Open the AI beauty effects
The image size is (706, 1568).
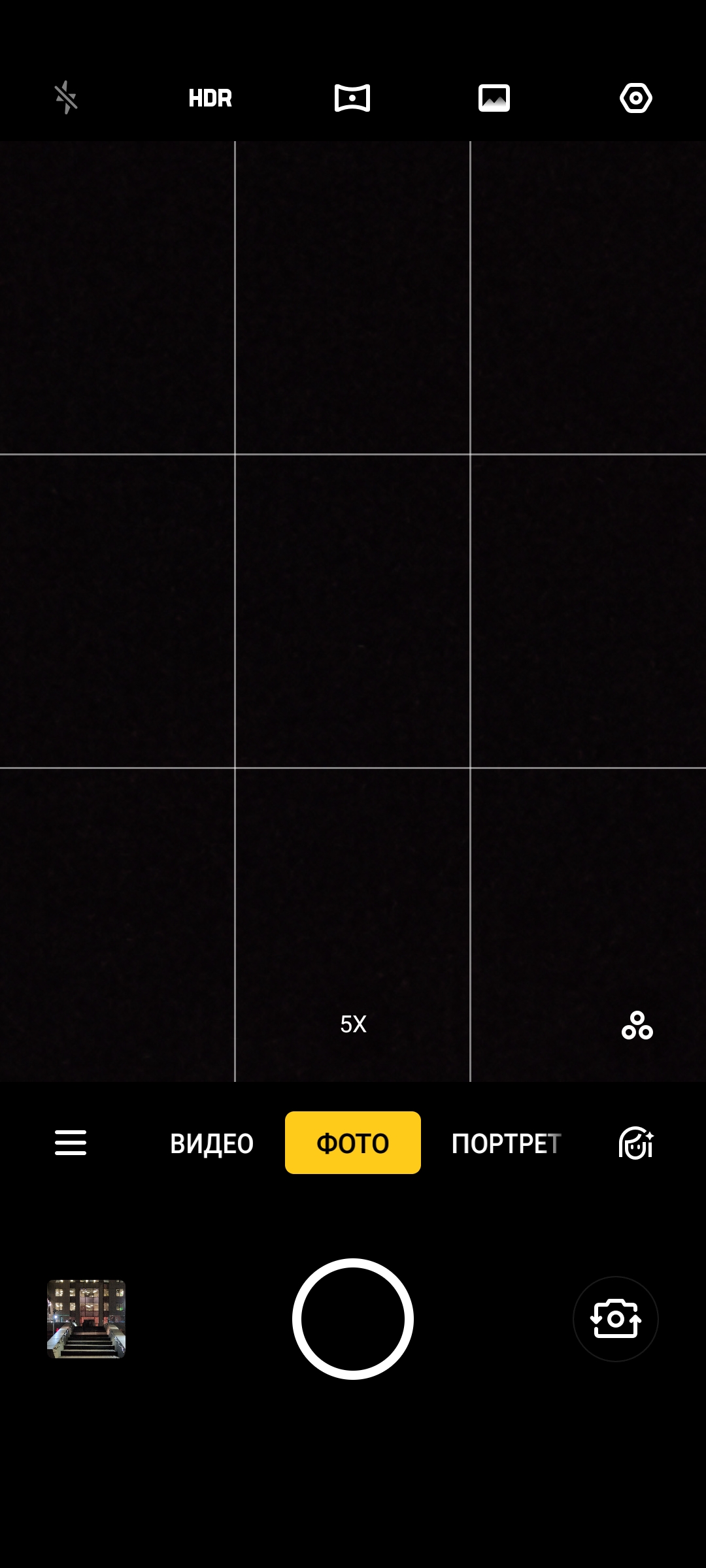coord(636,1143)
